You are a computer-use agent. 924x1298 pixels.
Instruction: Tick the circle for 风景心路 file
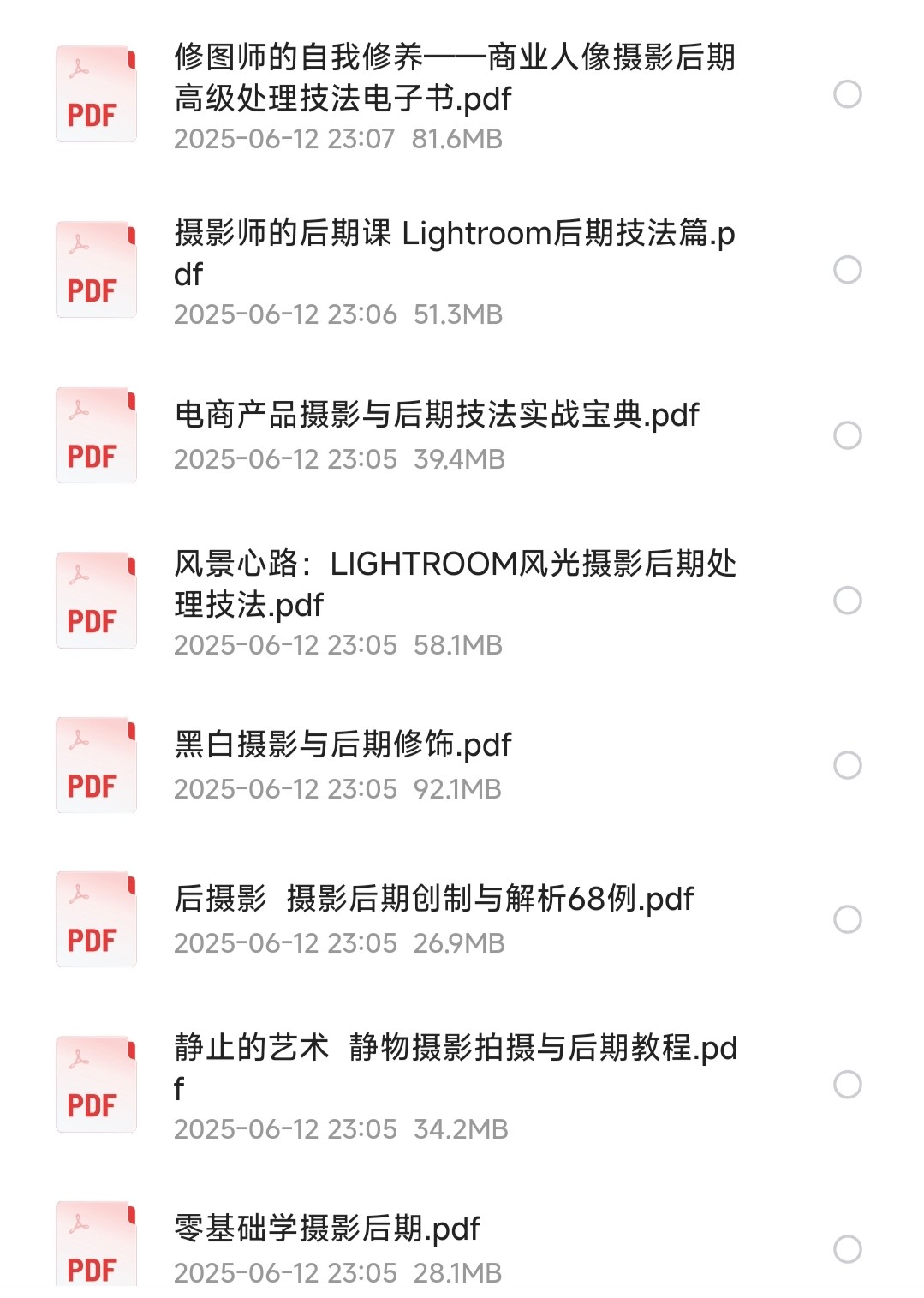(x=847, y=601)
